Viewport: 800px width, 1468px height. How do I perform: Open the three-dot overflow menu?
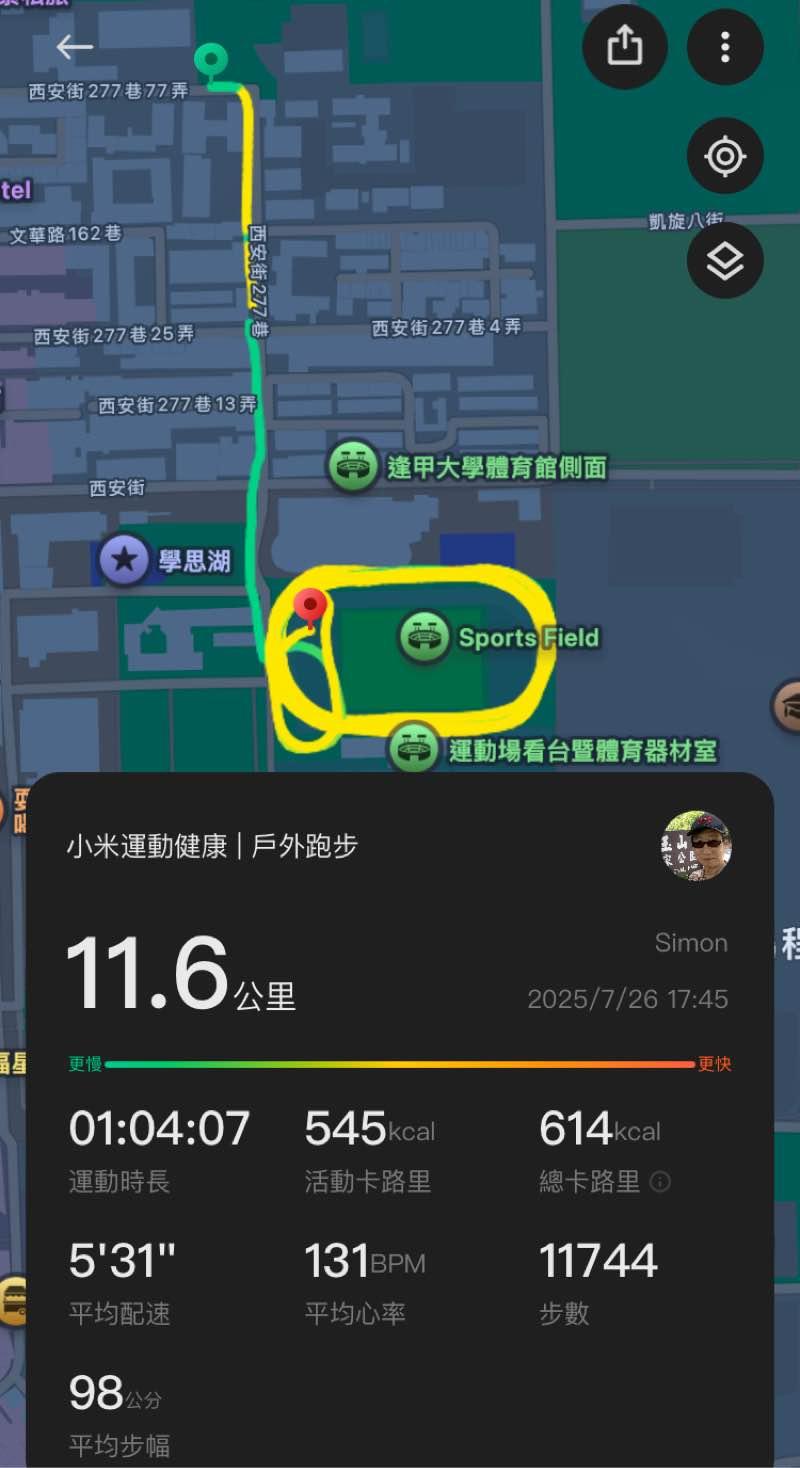725,46
